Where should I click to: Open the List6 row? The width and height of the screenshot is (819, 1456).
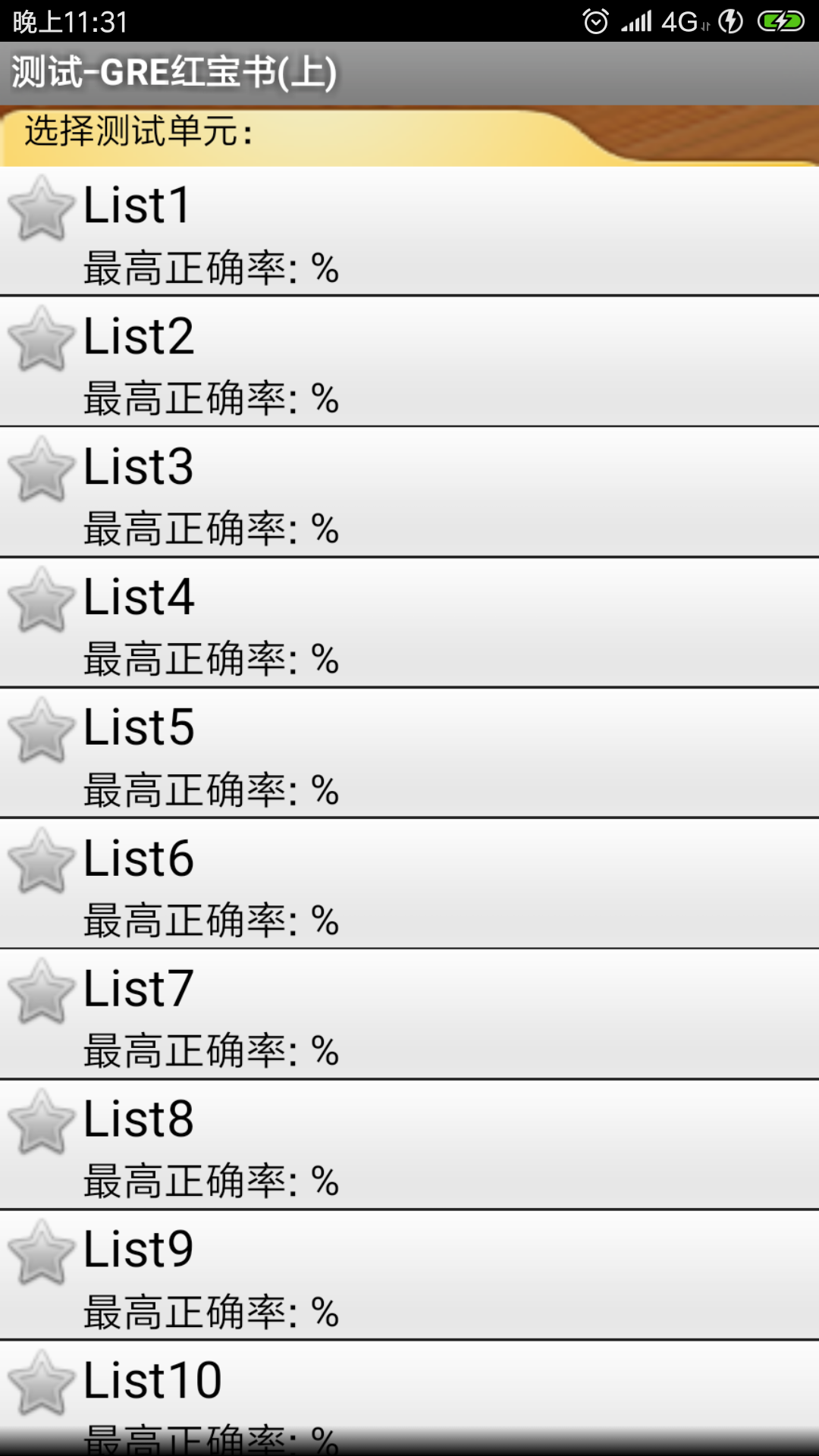409,883
